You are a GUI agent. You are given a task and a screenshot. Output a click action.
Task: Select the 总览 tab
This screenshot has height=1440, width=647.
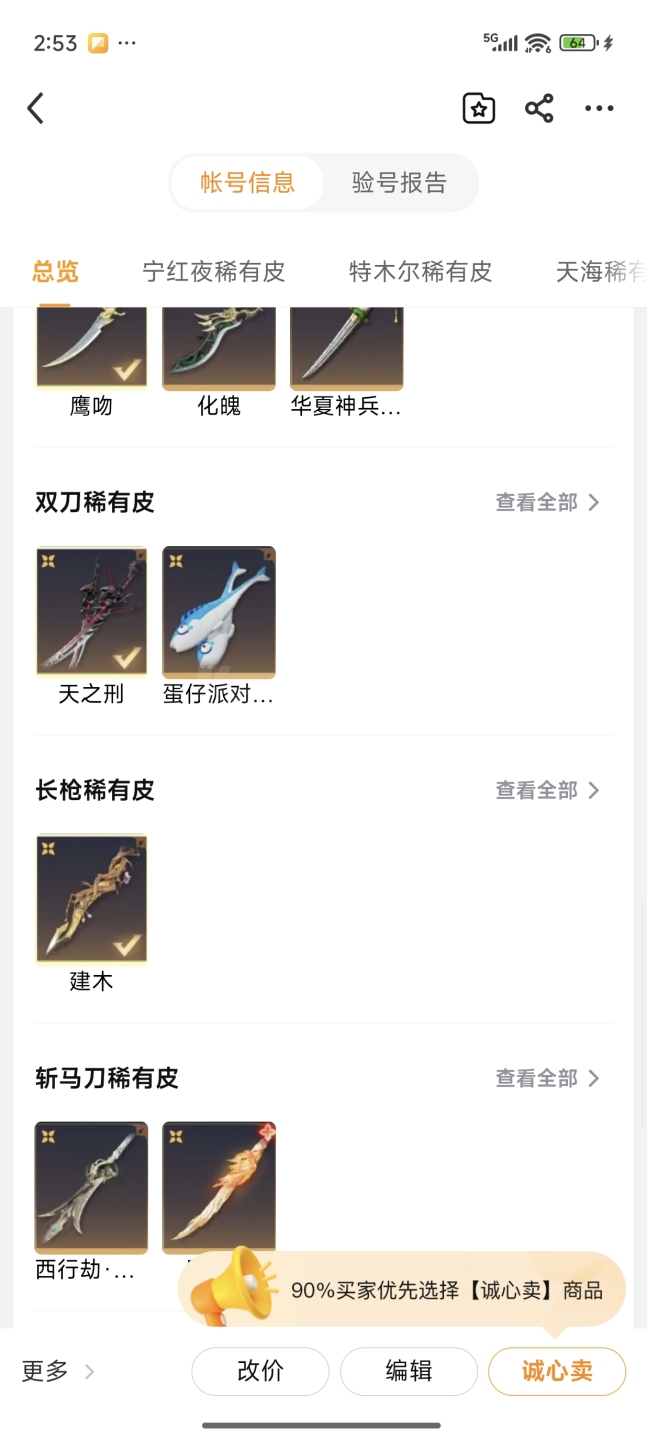click(x=55, y=271)
